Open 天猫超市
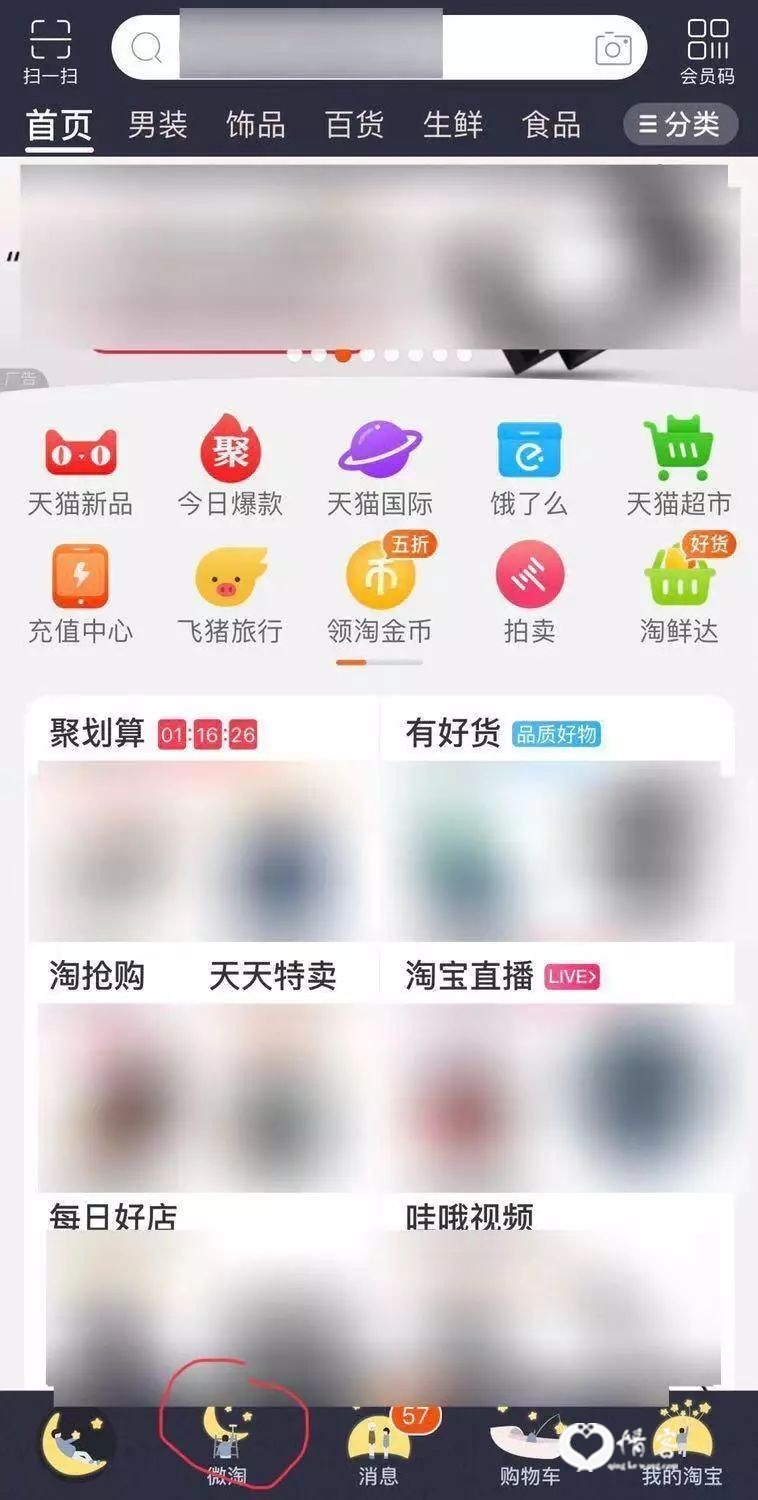This screenshot has width=758, height=1500. tap(679, 466)
